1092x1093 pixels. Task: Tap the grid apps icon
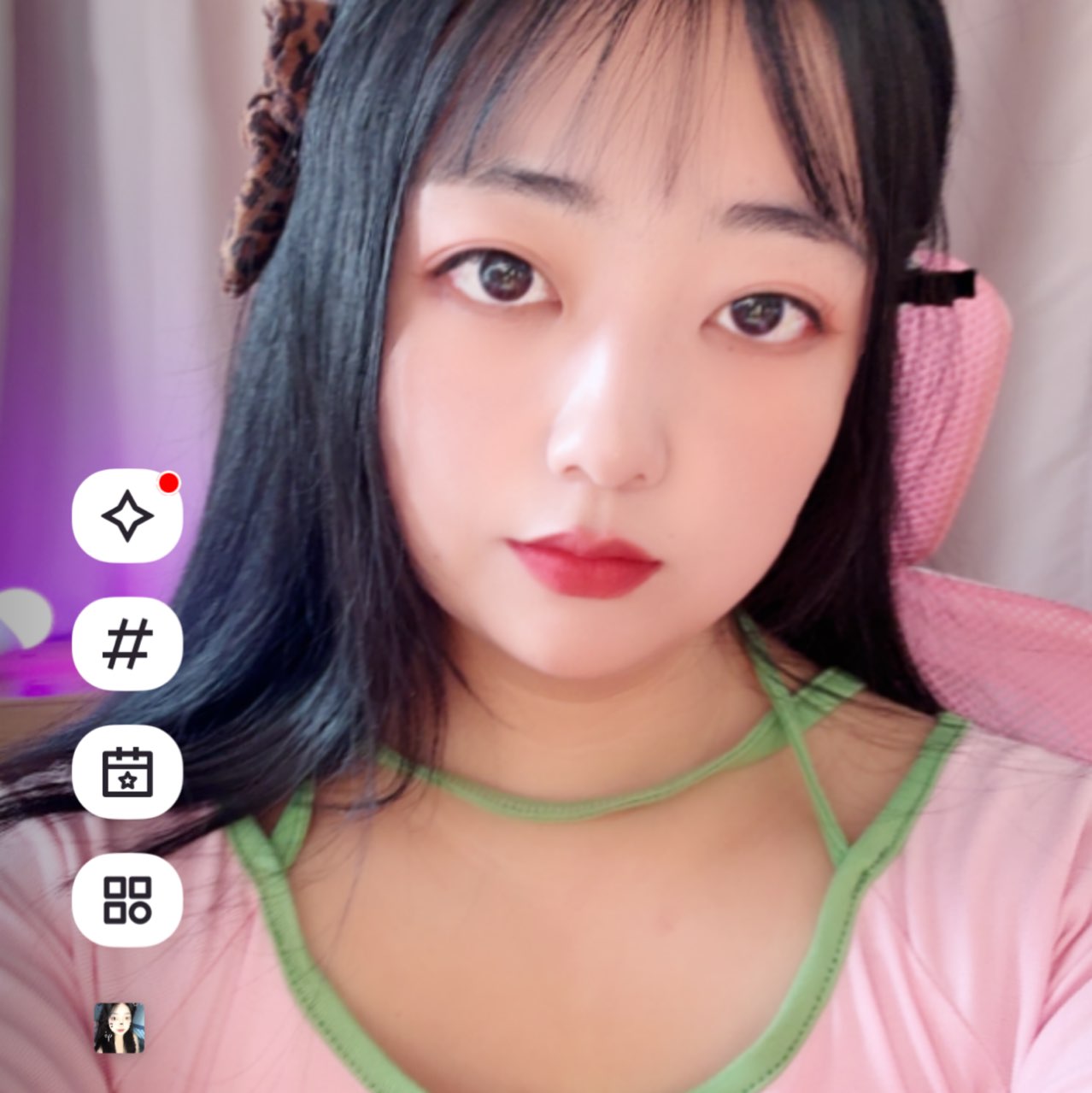[x=127, y=900]
